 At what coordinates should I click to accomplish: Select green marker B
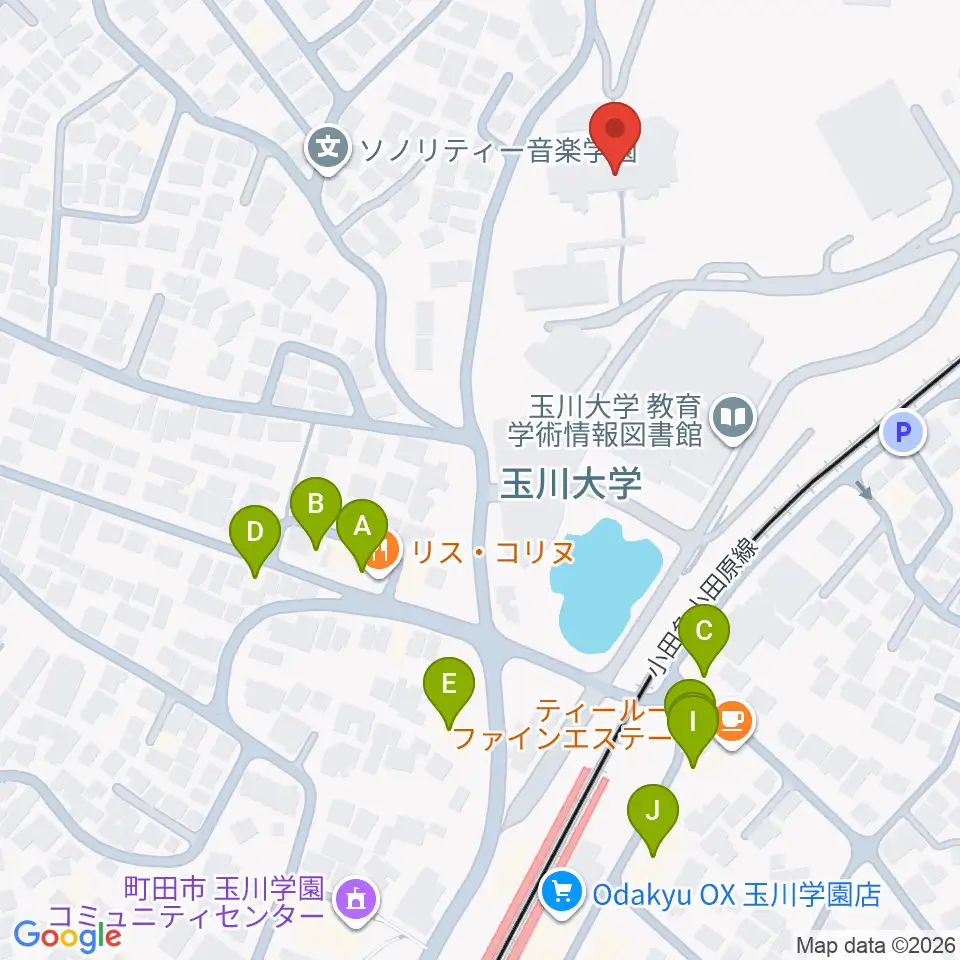315,513
